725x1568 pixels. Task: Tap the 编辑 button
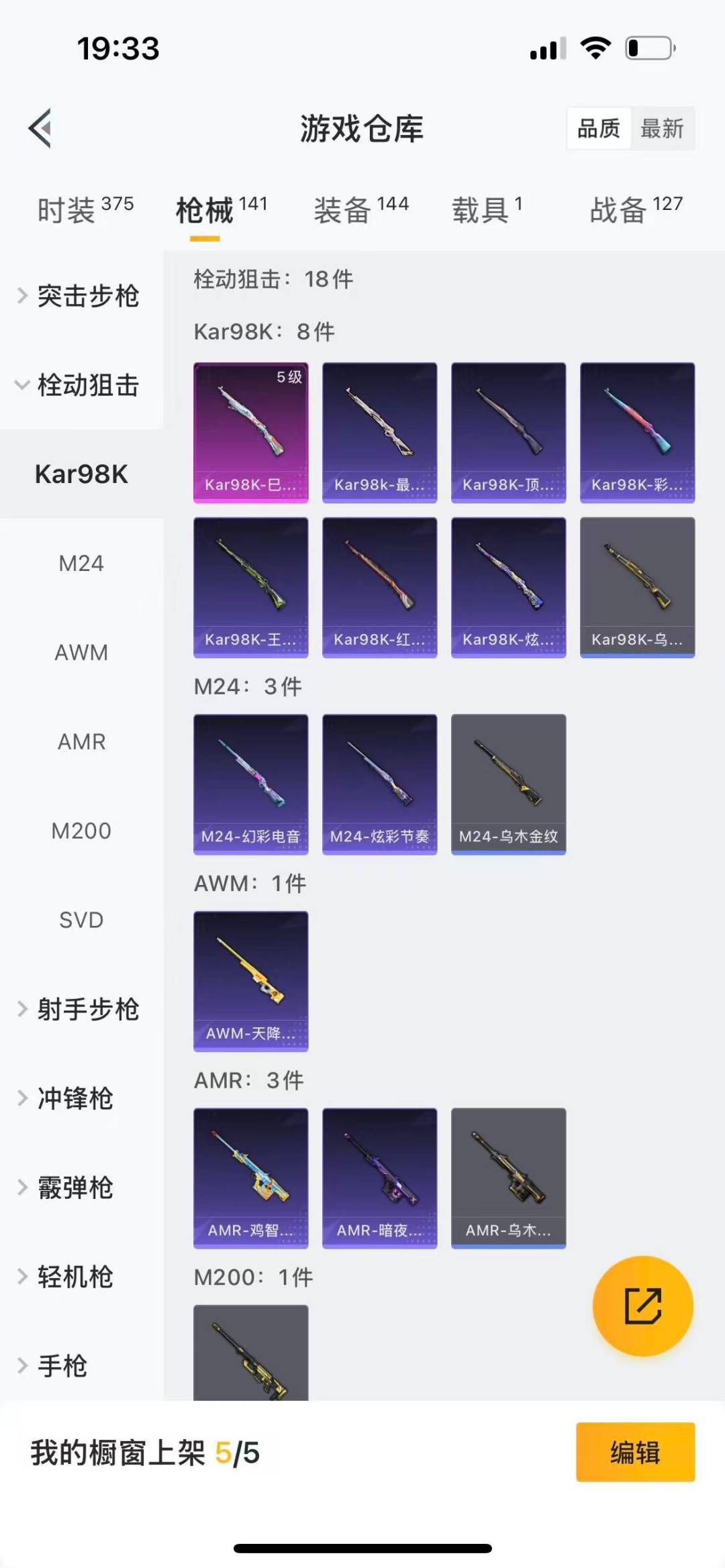click(635, 1452)
